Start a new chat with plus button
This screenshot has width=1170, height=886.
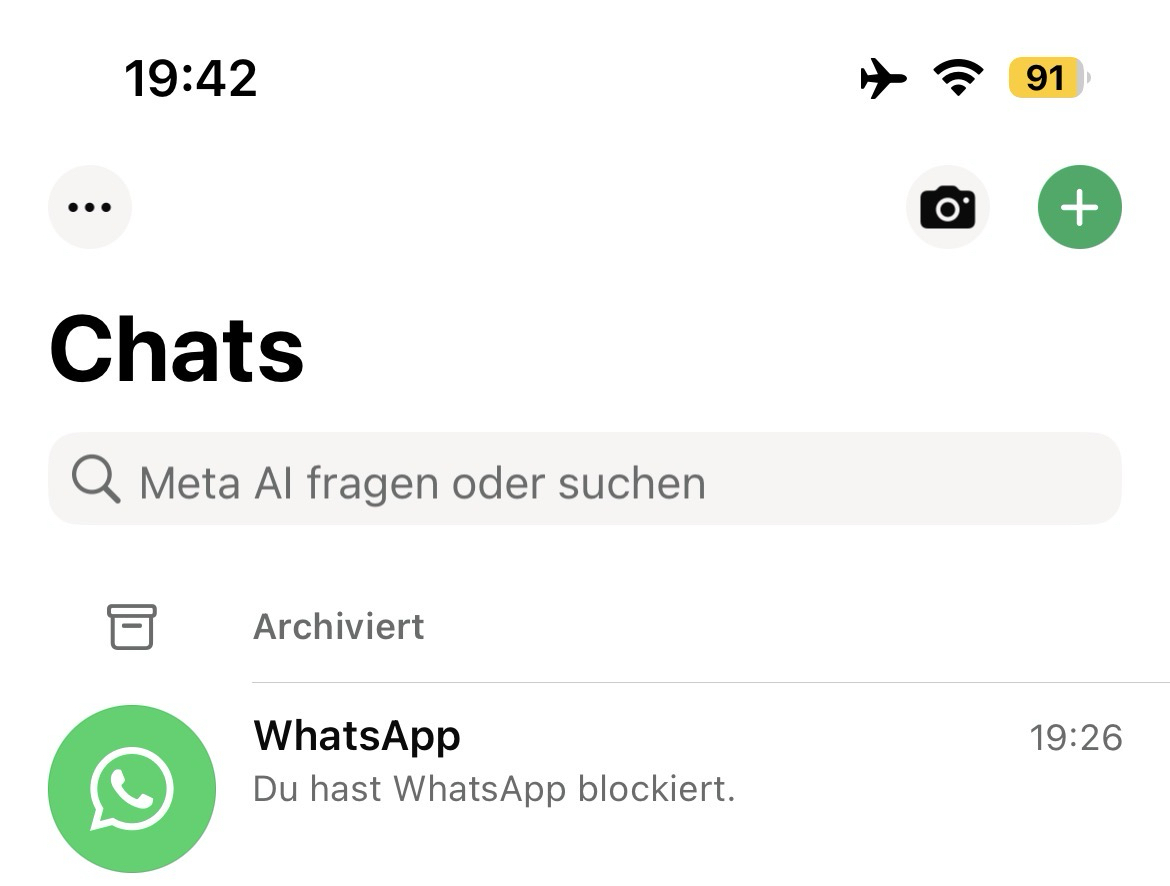pos(1079,207)
